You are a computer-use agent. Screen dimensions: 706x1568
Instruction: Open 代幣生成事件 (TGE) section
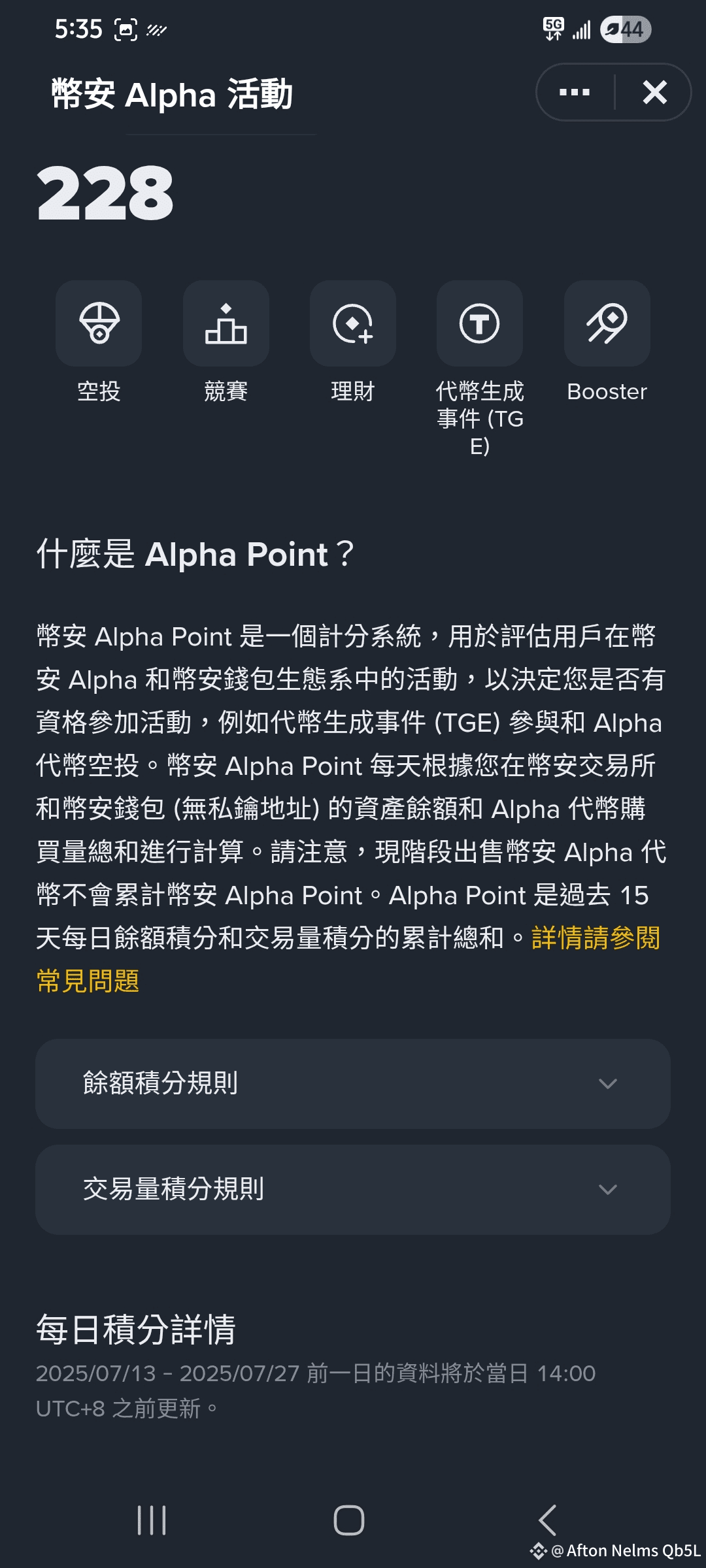pos(480,369)
